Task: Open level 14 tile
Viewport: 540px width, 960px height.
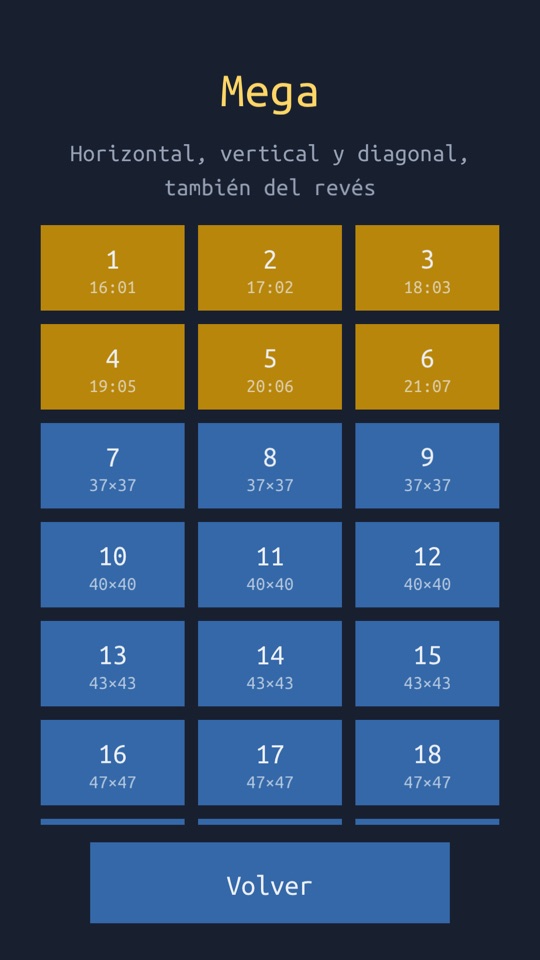Action: click(x=270, y=664)
